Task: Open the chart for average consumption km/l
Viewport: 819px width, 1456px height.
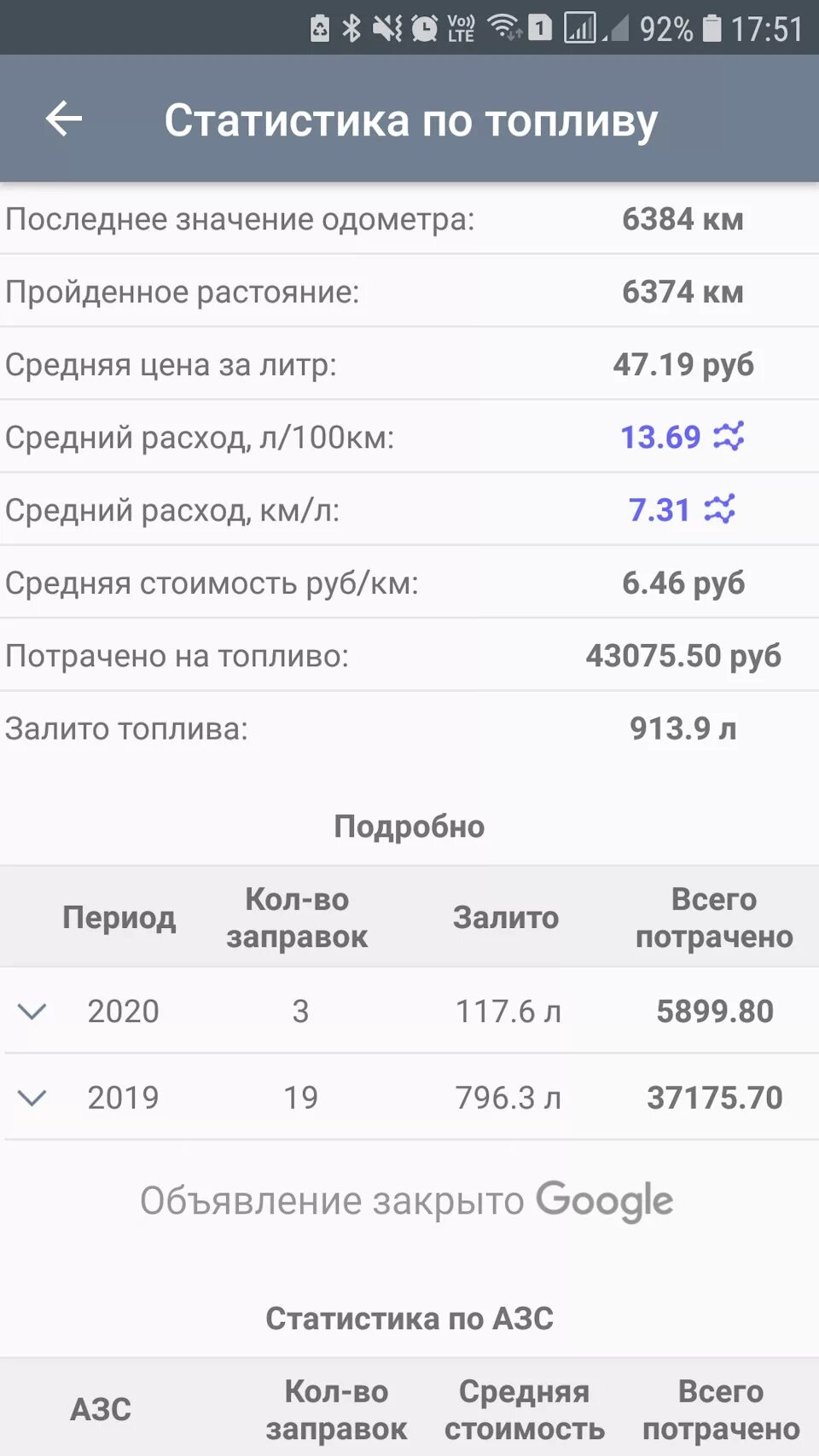Action: pyautogui.click(x=719, y=510)
